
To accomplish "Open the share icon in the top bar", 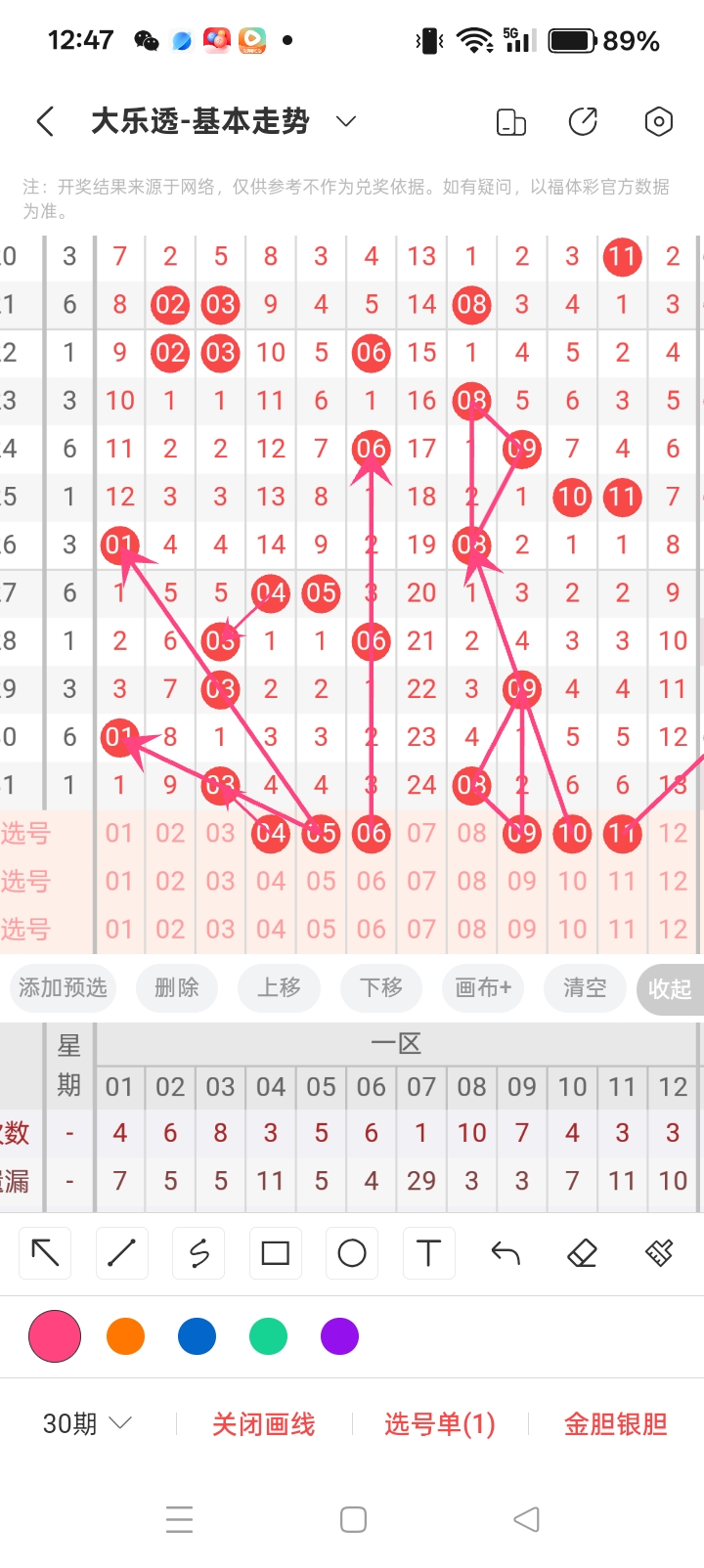I will coord(583,121).
